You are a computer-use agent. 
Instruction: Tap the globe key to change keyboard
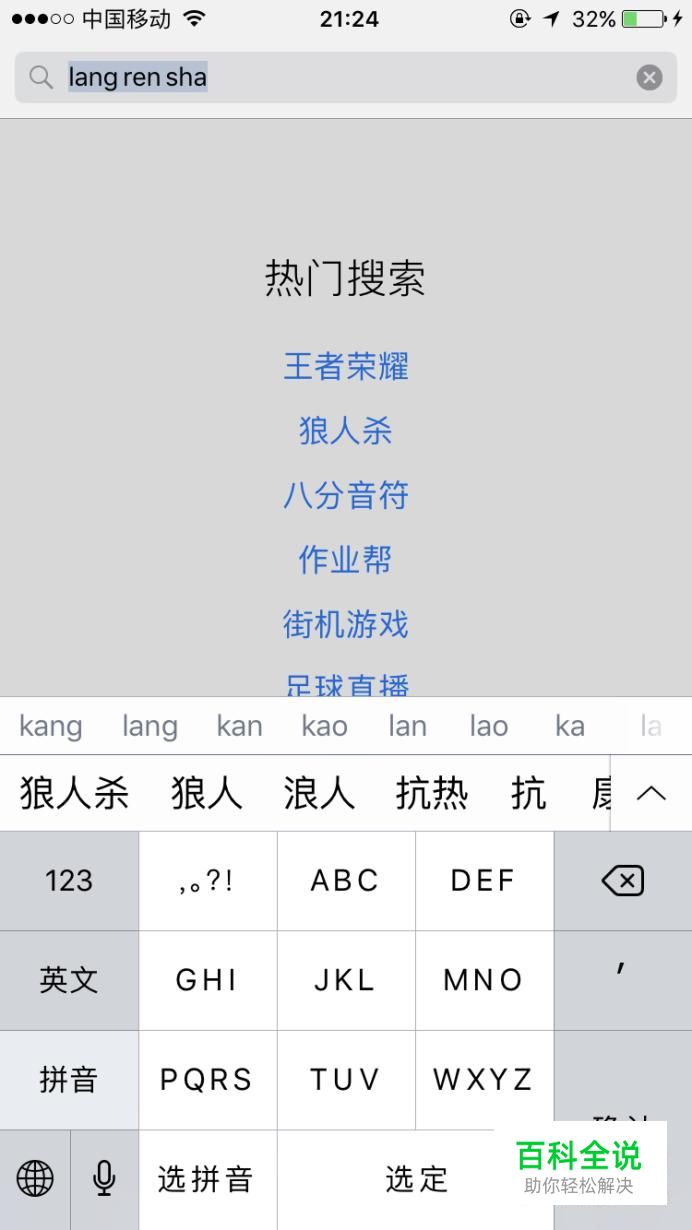35,1180
